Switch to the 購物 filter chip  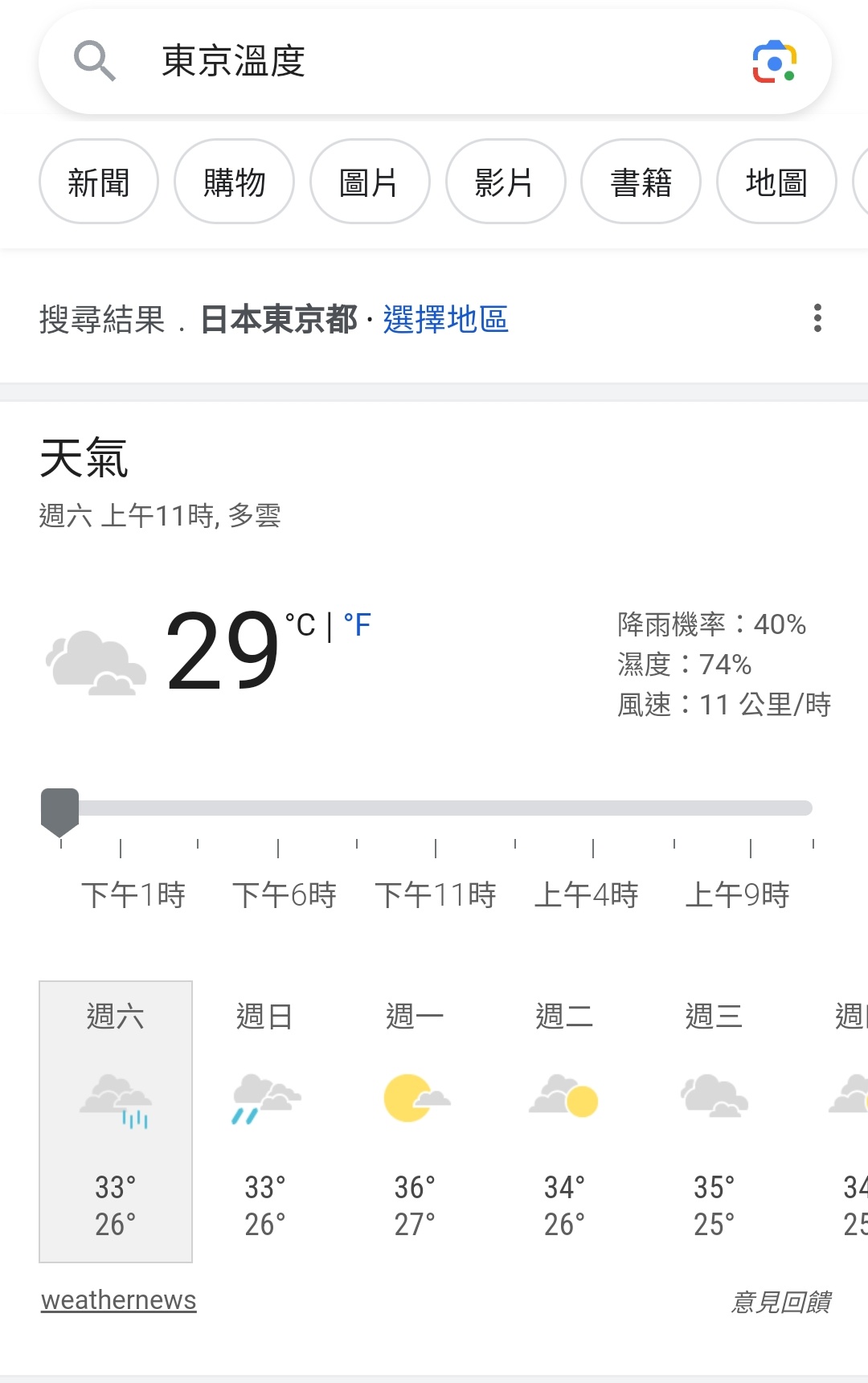(x=234, y=182)
